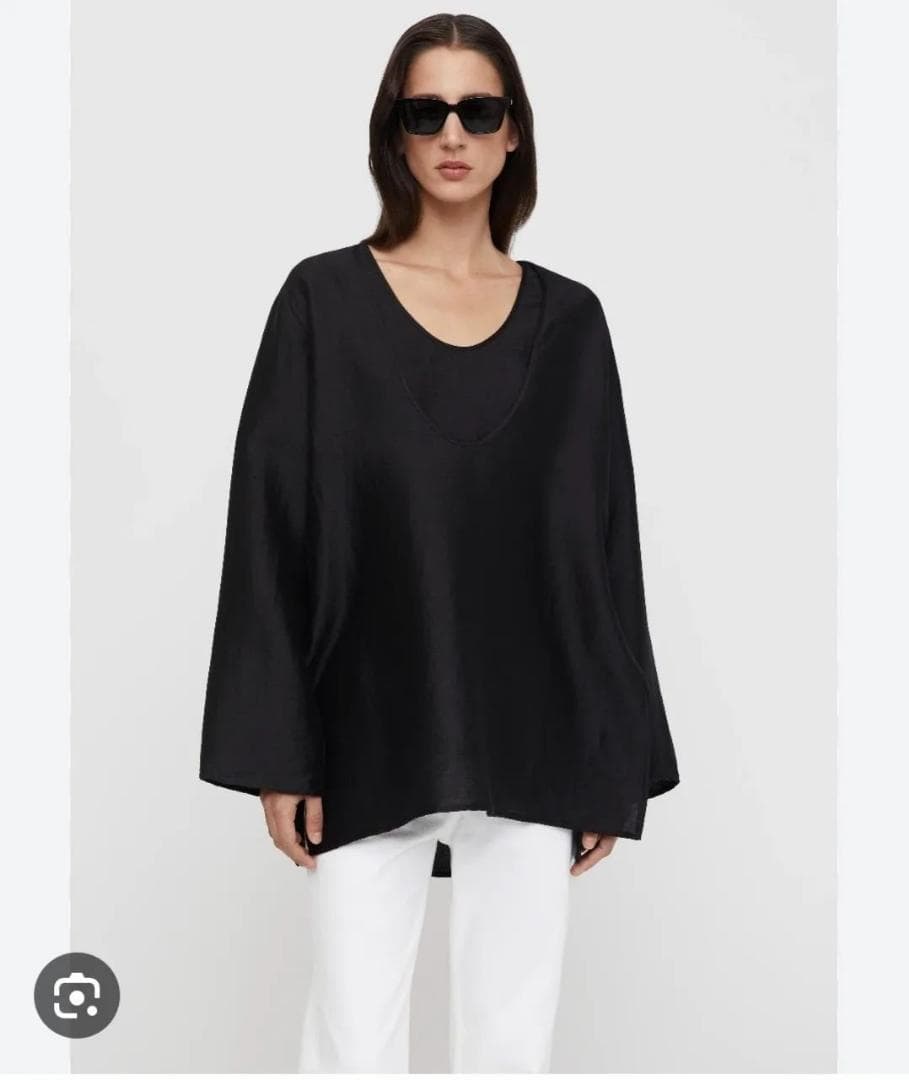Click the camera symbol inside the gray circle
The image size is (909, 1080).
[77, 997]
